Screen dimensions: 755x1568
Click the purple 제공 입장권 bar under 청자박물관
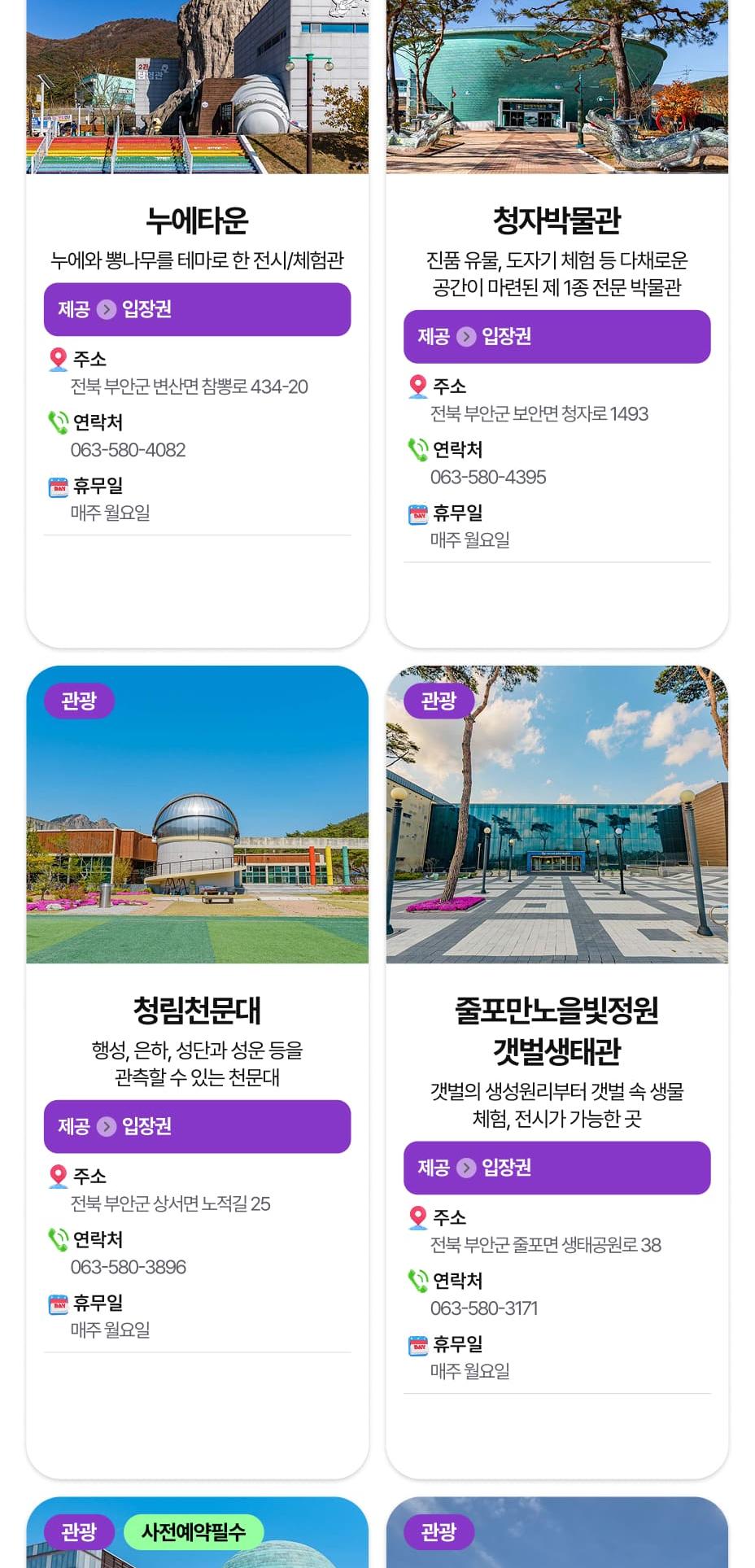coord(556,336)
